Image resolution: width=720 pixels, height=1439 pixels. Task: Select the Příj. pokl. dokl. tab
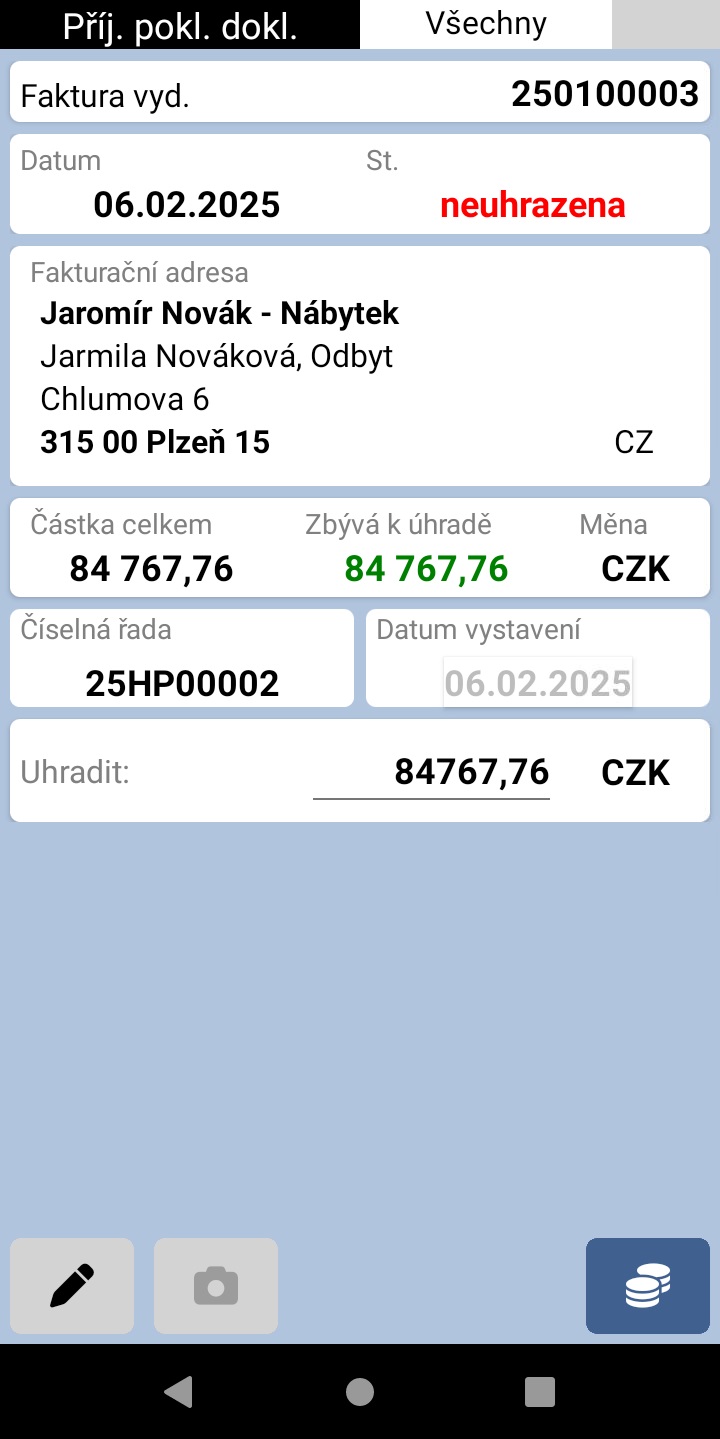(180, 24)
